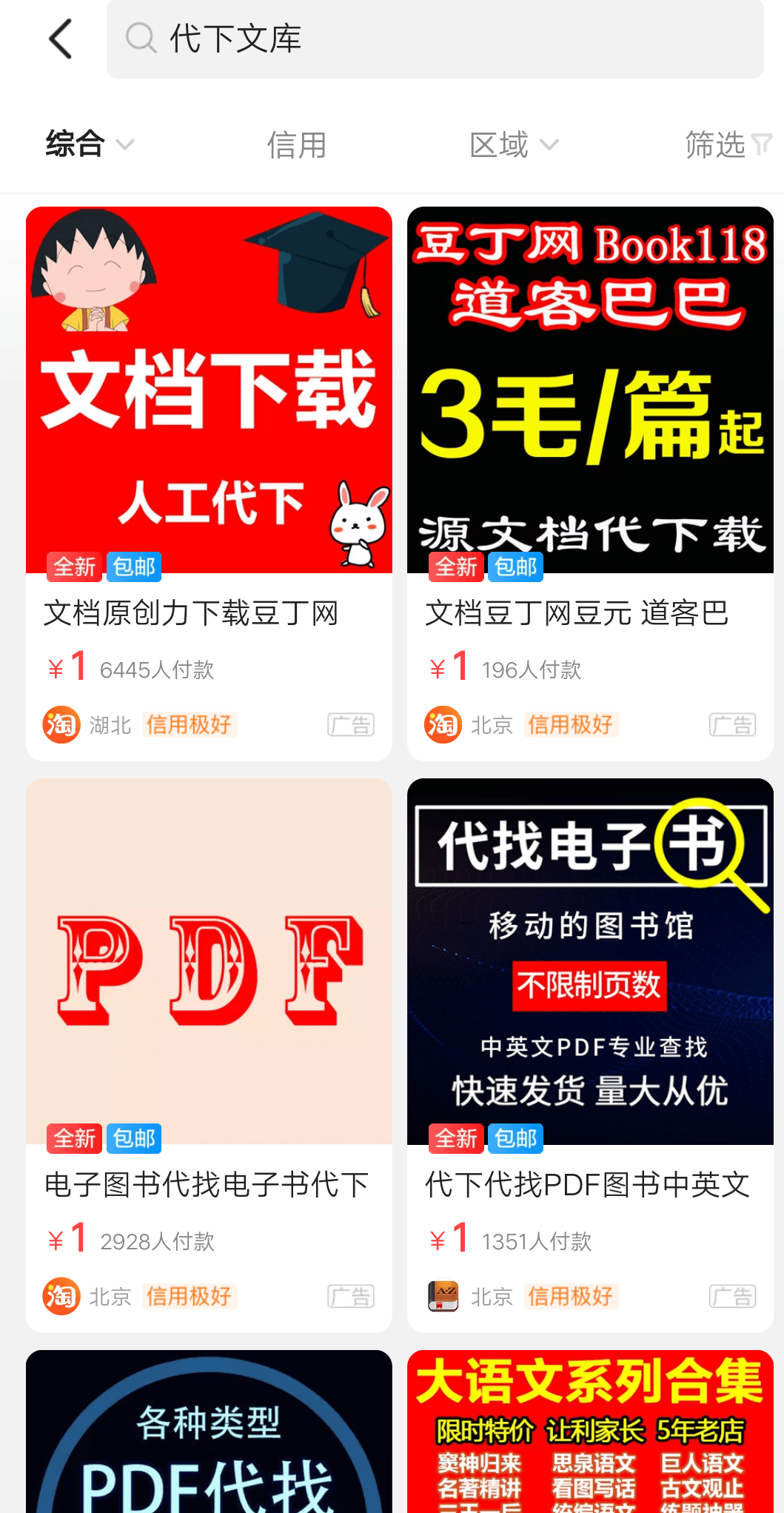Open the 各种类型 PDF代找 product card

click(209, 1432)
